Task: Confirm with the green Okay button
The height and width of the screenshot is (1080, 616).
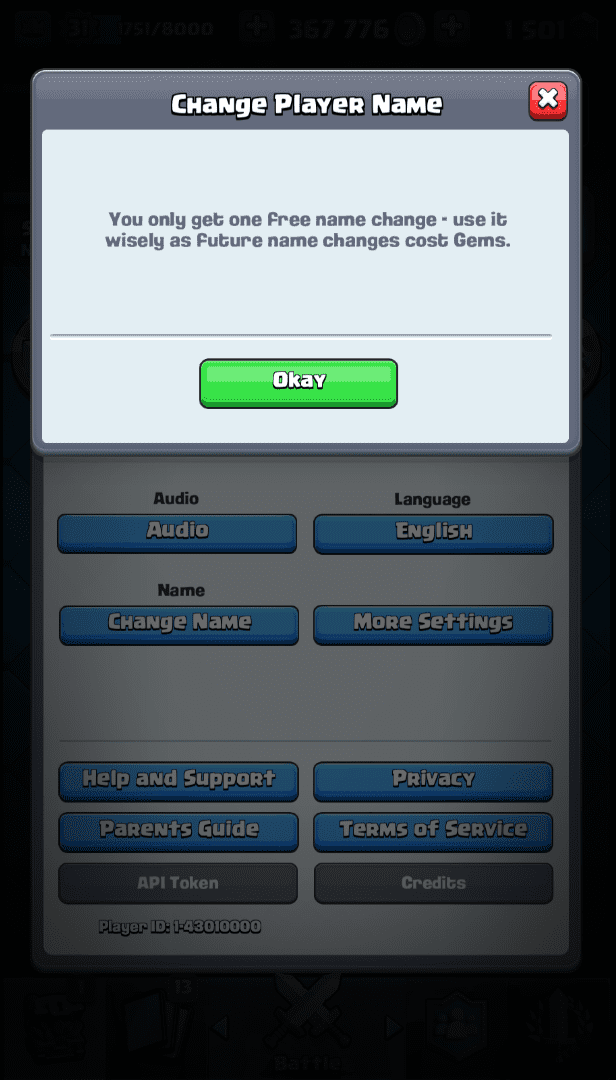Action: click(x=298, y=382)
